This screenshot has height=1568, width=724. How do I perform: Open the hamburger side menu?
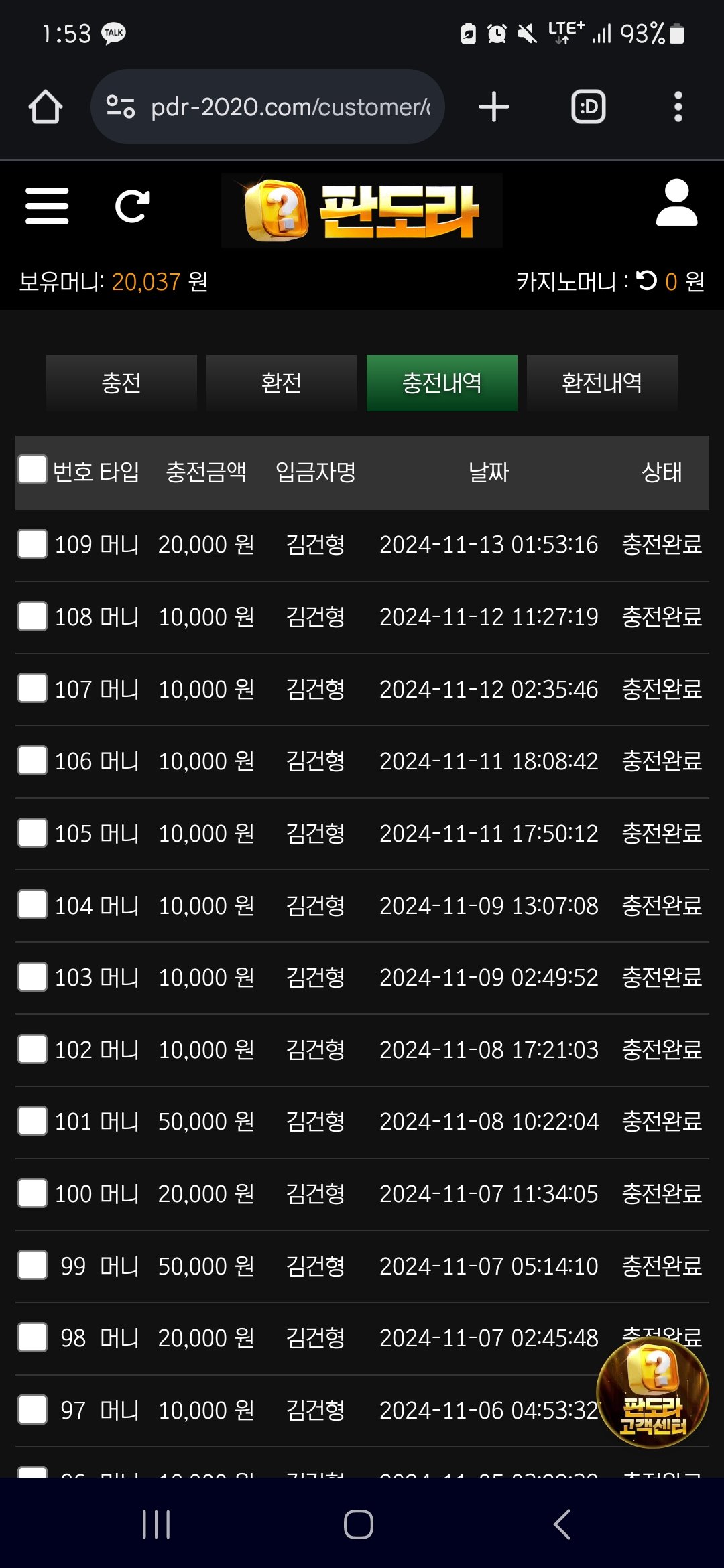point(47,206)
